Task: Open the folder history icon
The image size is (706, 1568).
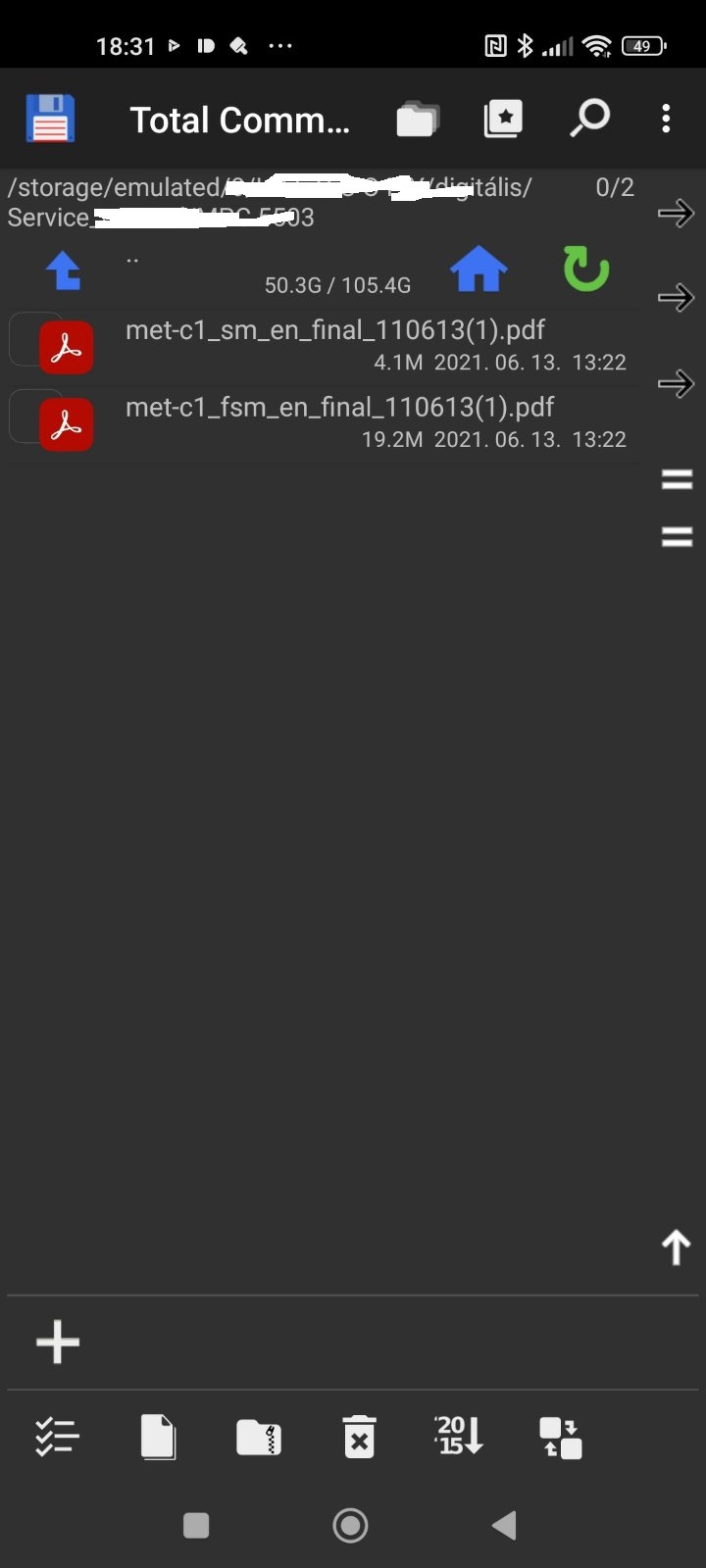Action: coord(418,119)
